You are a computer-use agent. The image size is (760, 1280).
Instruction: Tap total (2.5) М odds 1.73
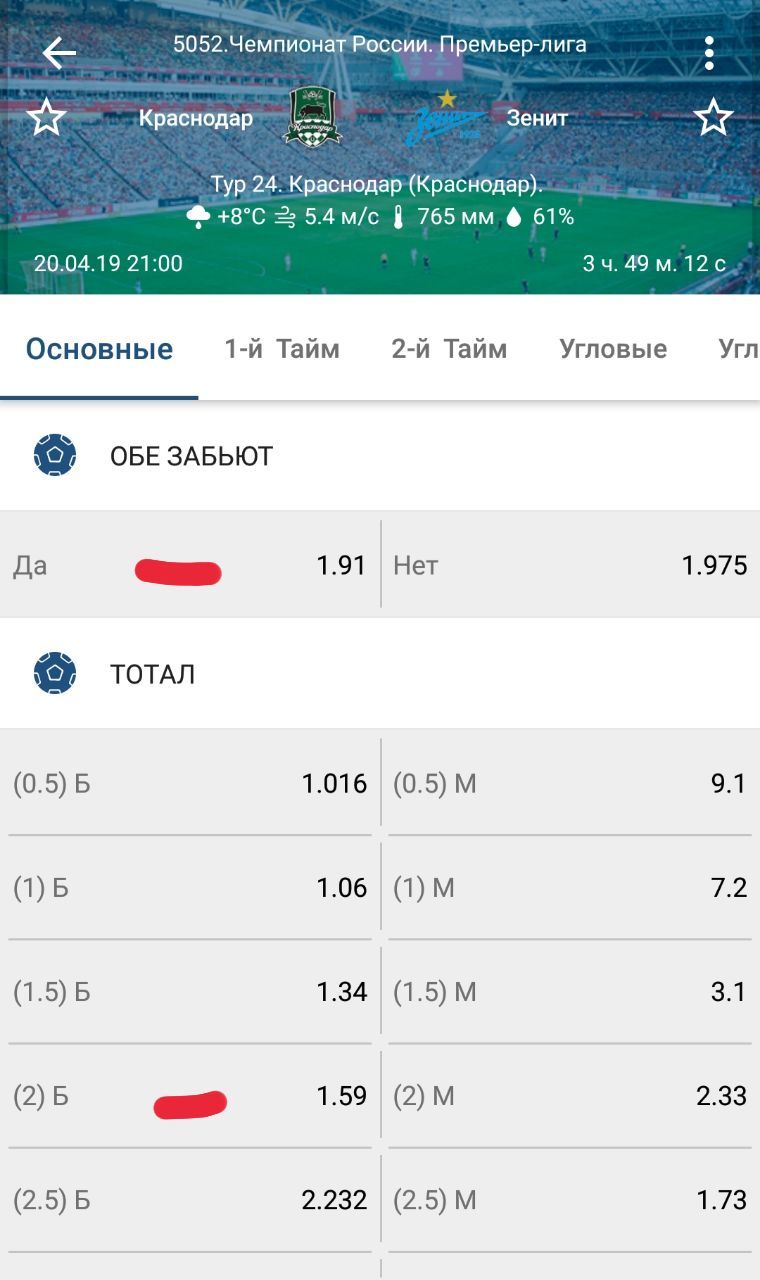(570, 1200)
